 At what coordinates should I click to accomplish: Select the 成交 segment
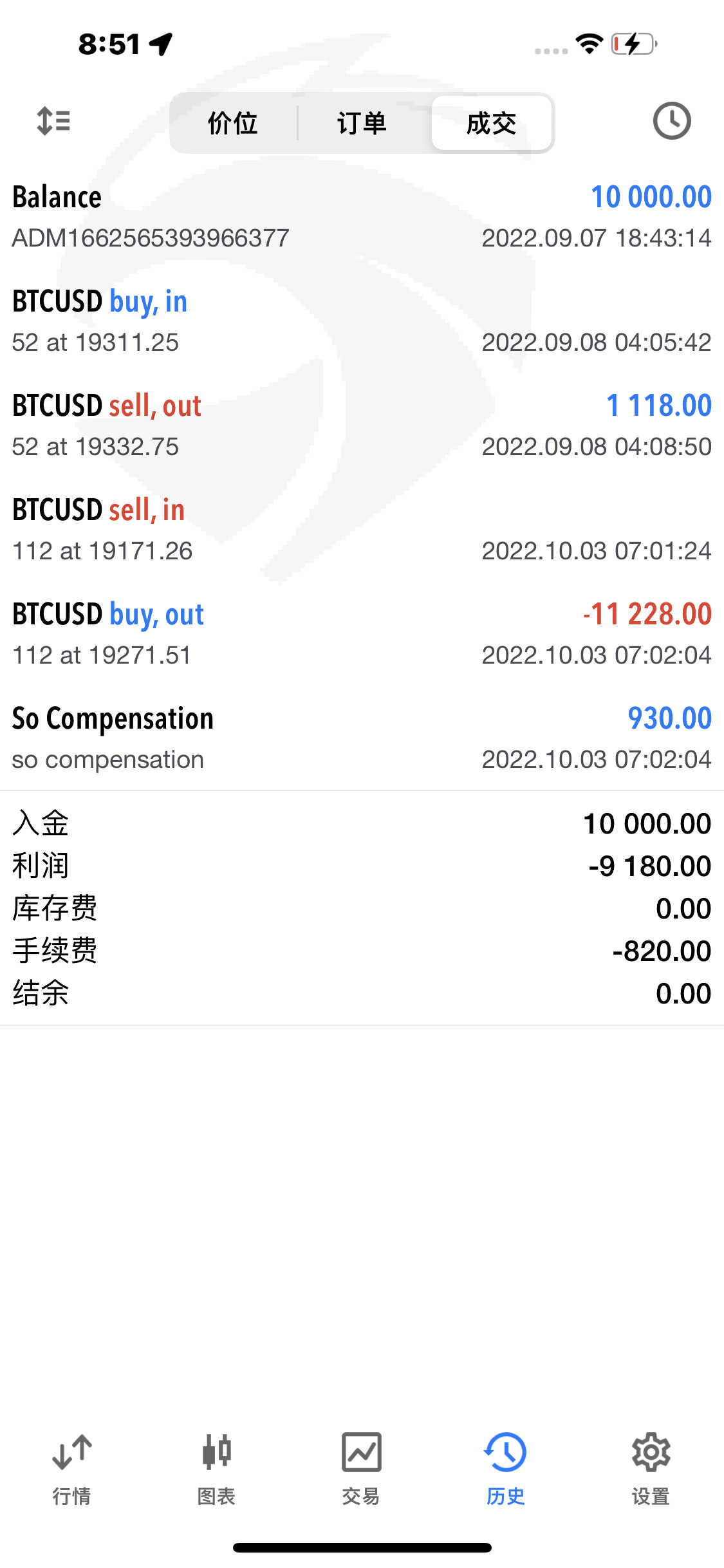[x=491, y=123]
